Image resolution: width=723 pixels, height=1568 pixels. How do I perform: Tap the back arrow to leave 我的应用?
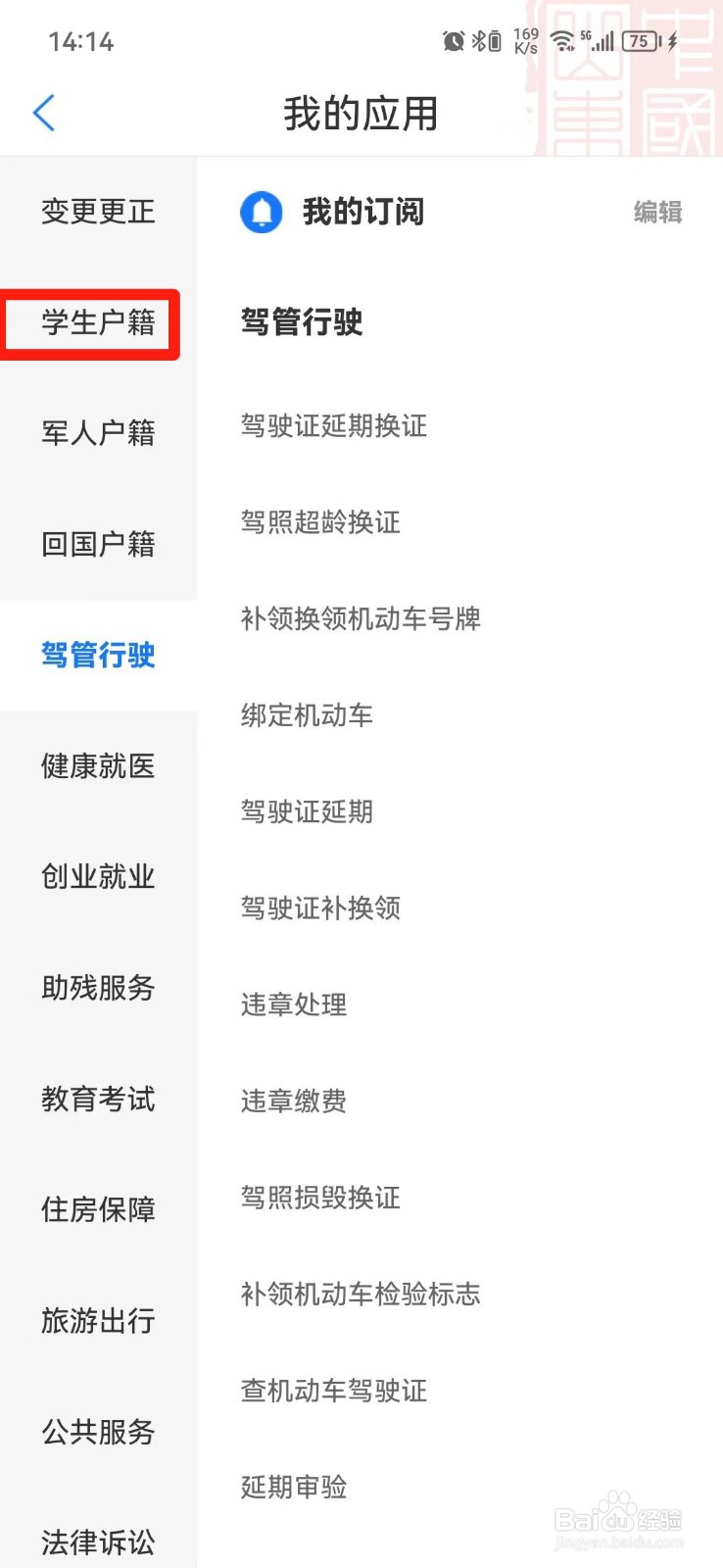coord(44,113)
